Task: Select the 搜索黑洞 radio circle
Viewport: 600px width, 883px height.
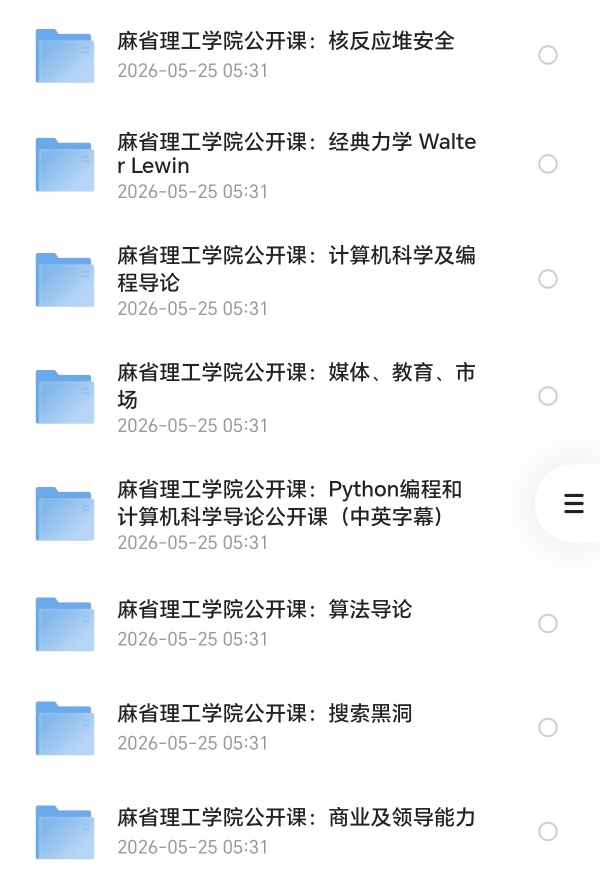Action: (548, 728)
